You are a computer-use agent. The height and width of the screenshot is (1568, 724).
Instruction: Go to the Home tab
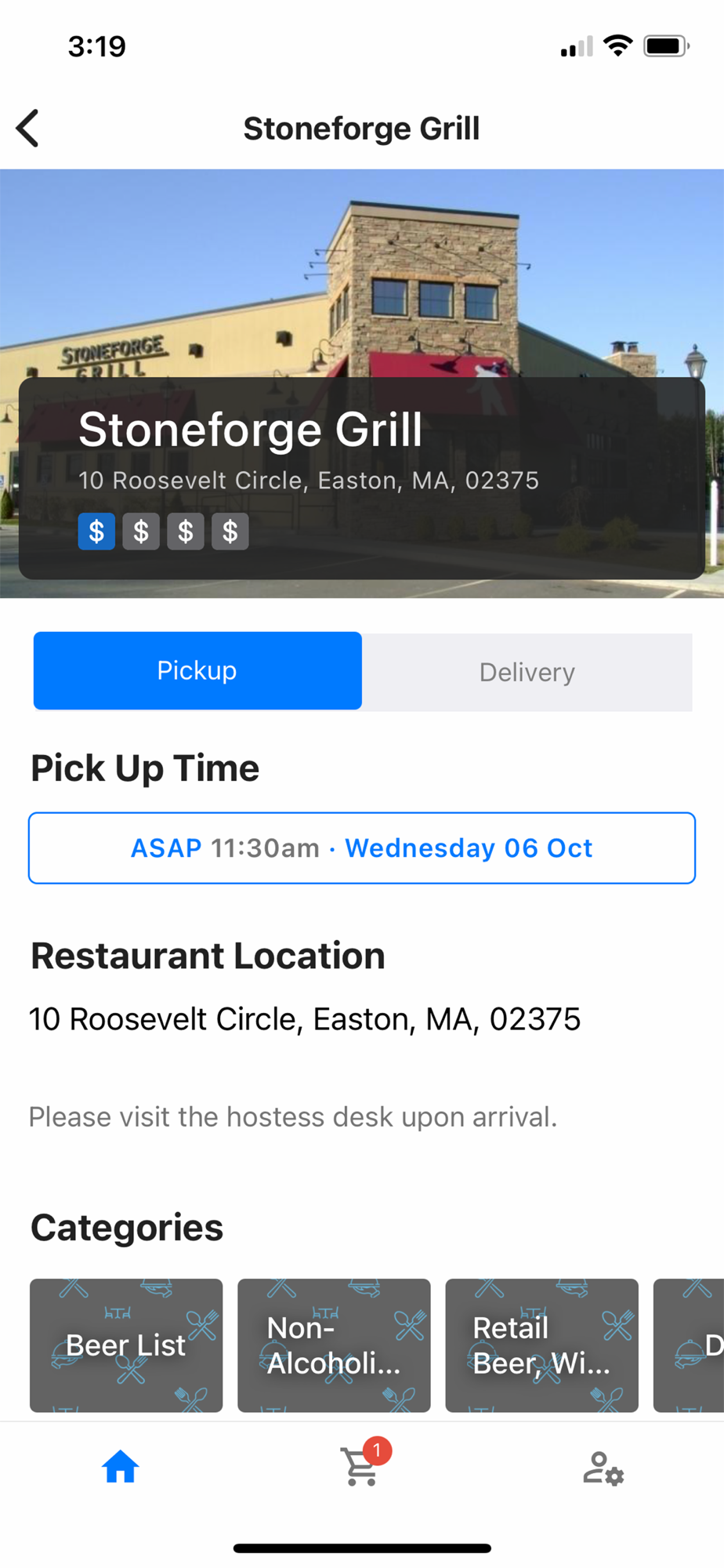pyautogui.click(x=121, y=1468)
